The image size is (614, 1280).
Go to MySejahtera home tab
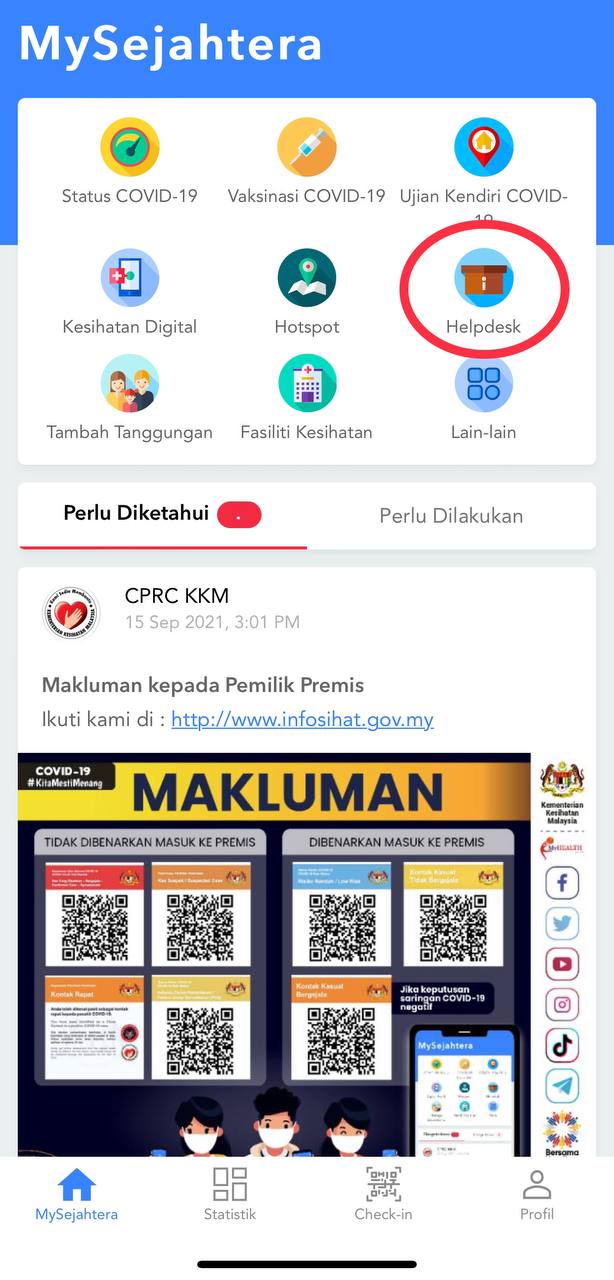(x=77, y=1195)
